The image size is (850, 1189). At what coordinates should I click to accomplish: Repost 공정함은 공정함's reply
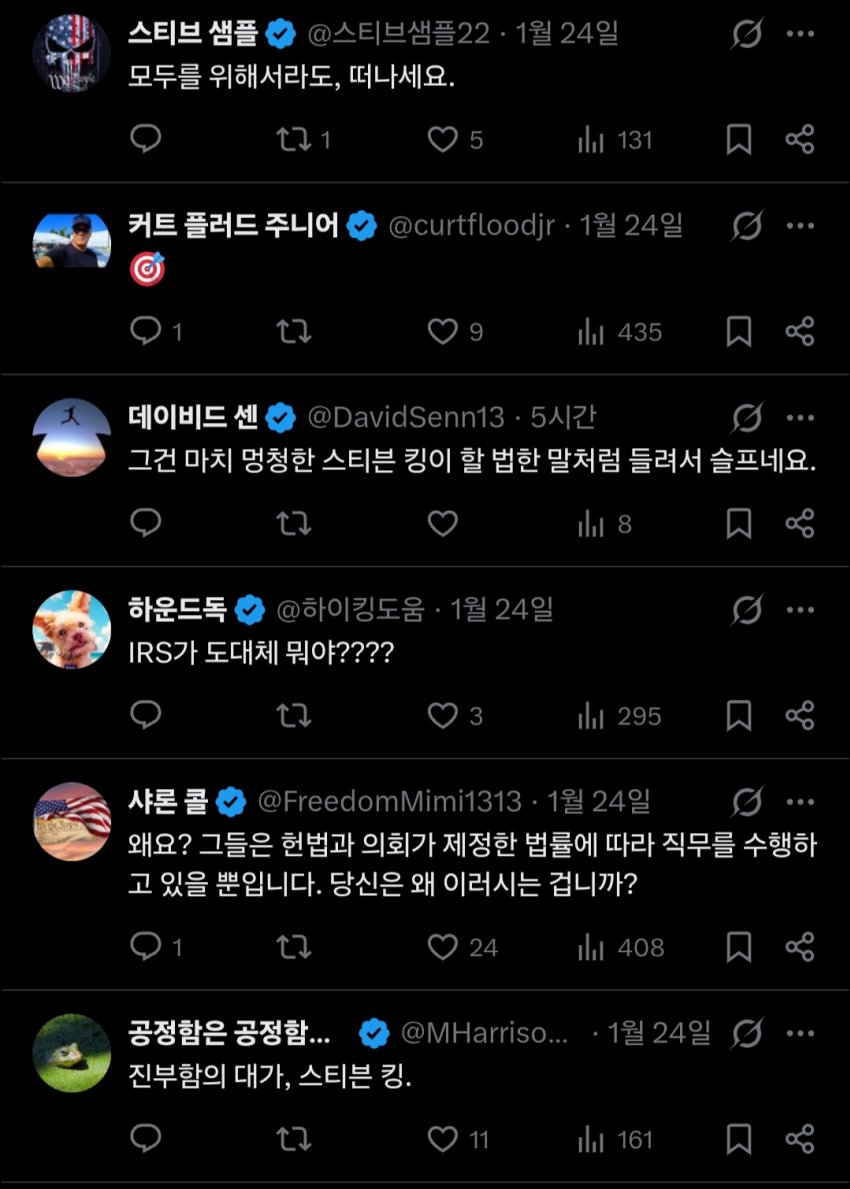[x=293, y=1139]
